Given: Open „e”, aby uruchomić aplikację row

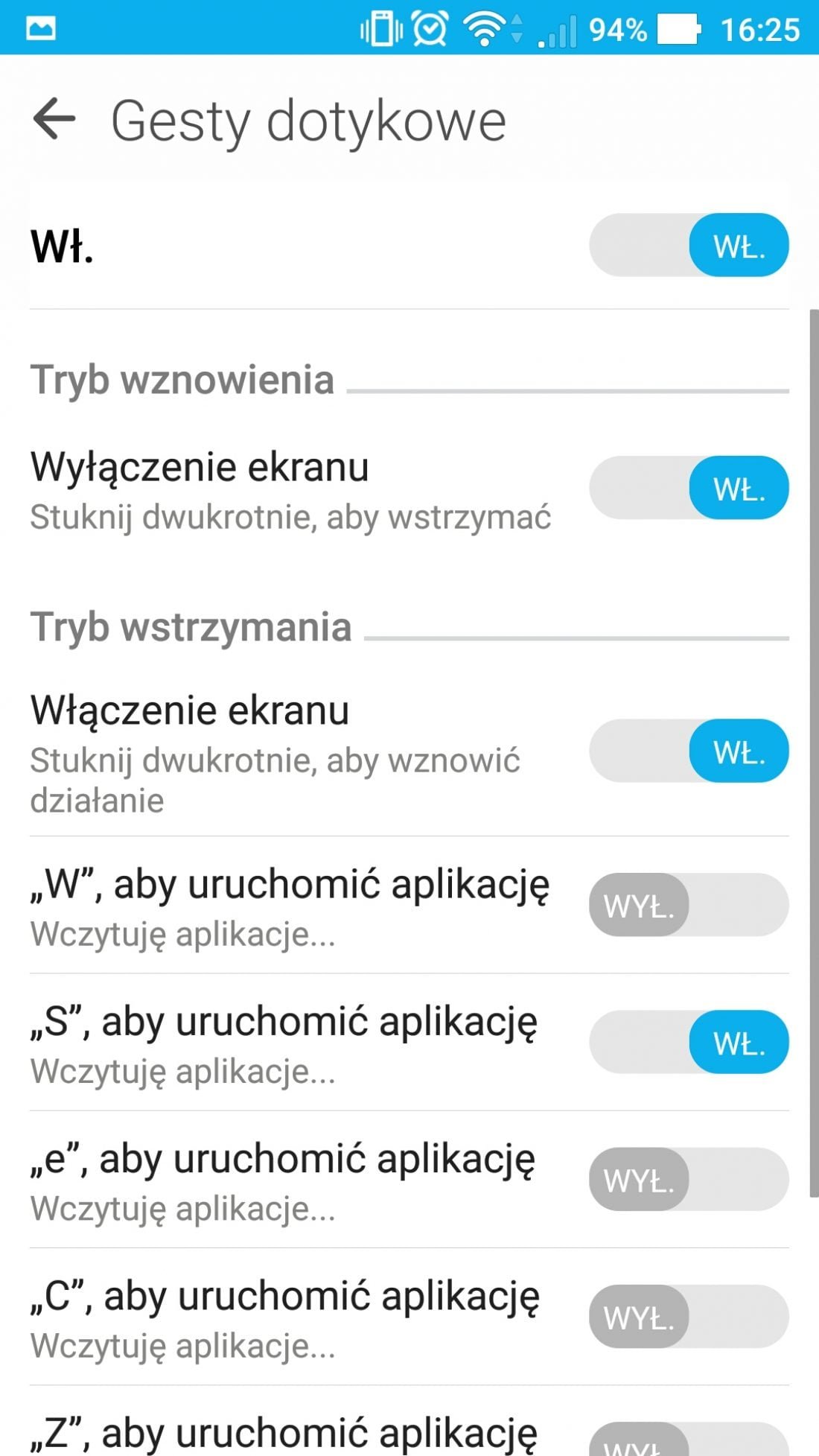Looking at the screenshot, I should pos(409,1179).
